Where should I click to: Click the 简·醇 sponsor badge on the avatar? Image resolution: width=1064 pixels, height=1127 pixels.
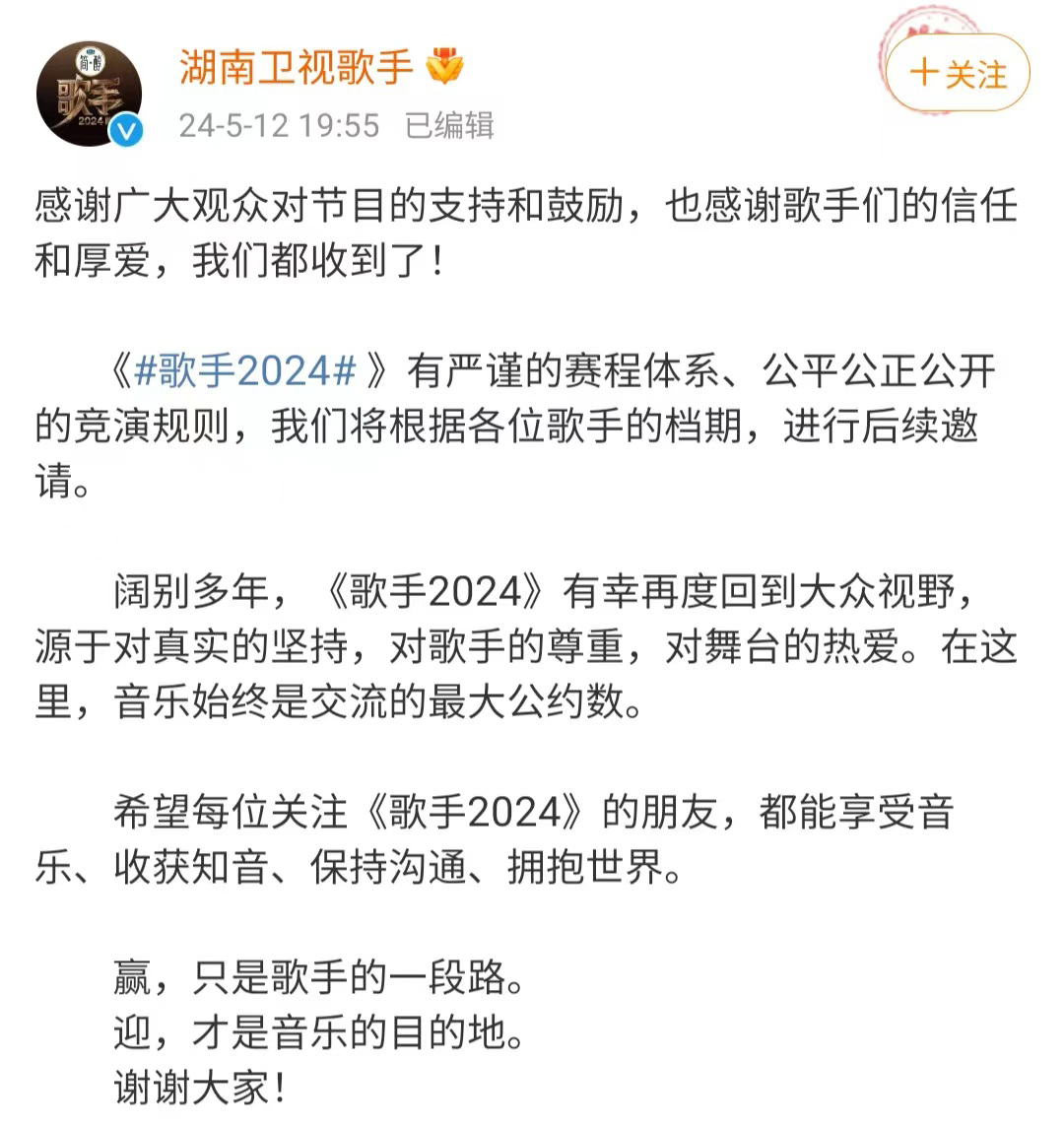[x=89, y=61]
